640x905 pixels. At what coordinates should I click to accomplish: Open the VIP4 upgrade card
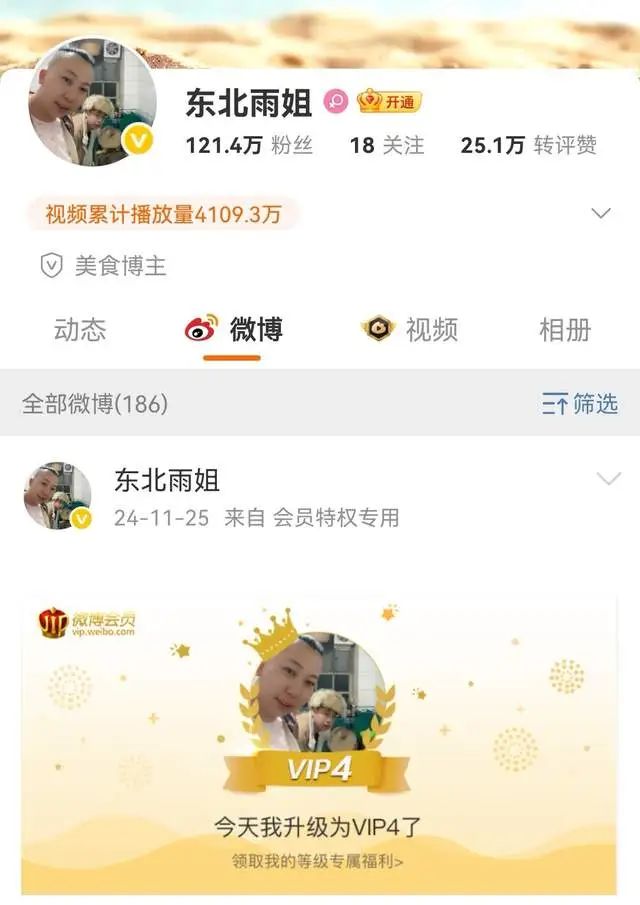319,743
